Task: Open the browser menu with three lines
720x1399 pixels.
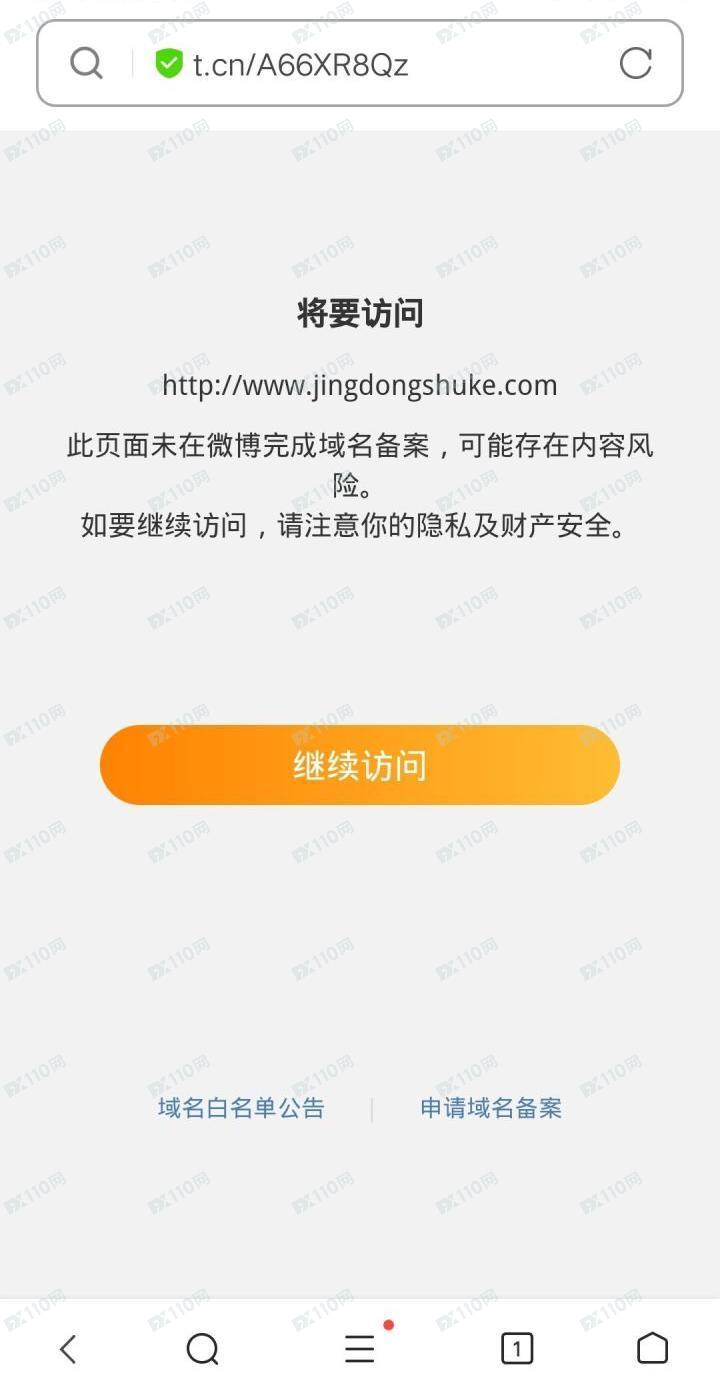Action: (360, 1349)
